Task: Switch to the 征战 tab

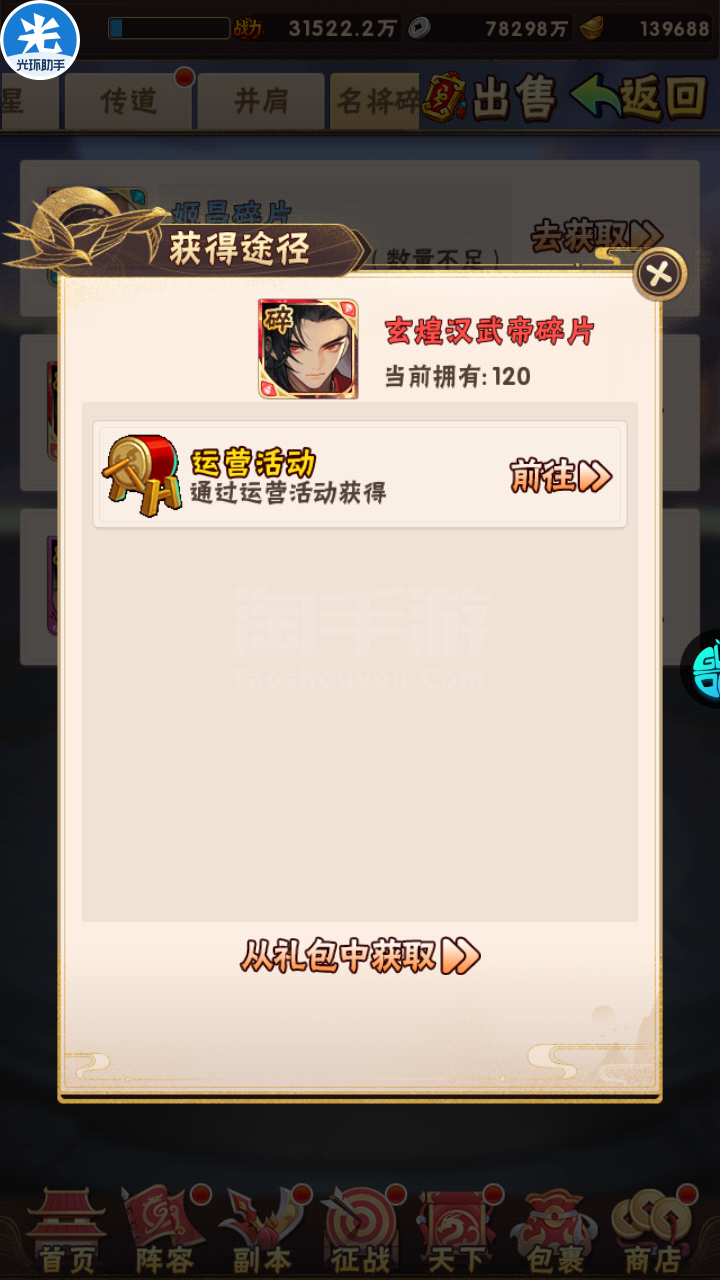Action: tap(360, 1231)
